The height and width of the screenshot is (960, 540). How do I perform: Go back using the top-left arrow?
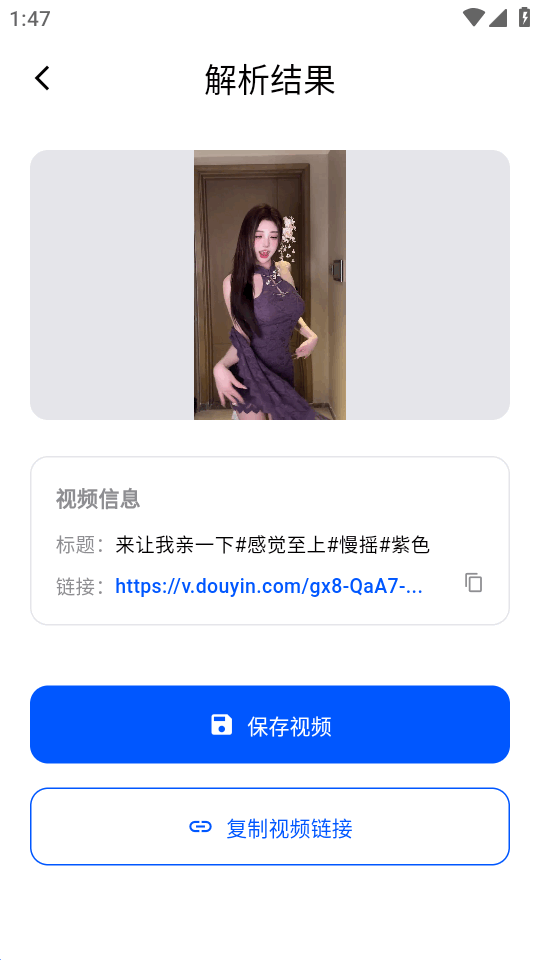(42, 78)
